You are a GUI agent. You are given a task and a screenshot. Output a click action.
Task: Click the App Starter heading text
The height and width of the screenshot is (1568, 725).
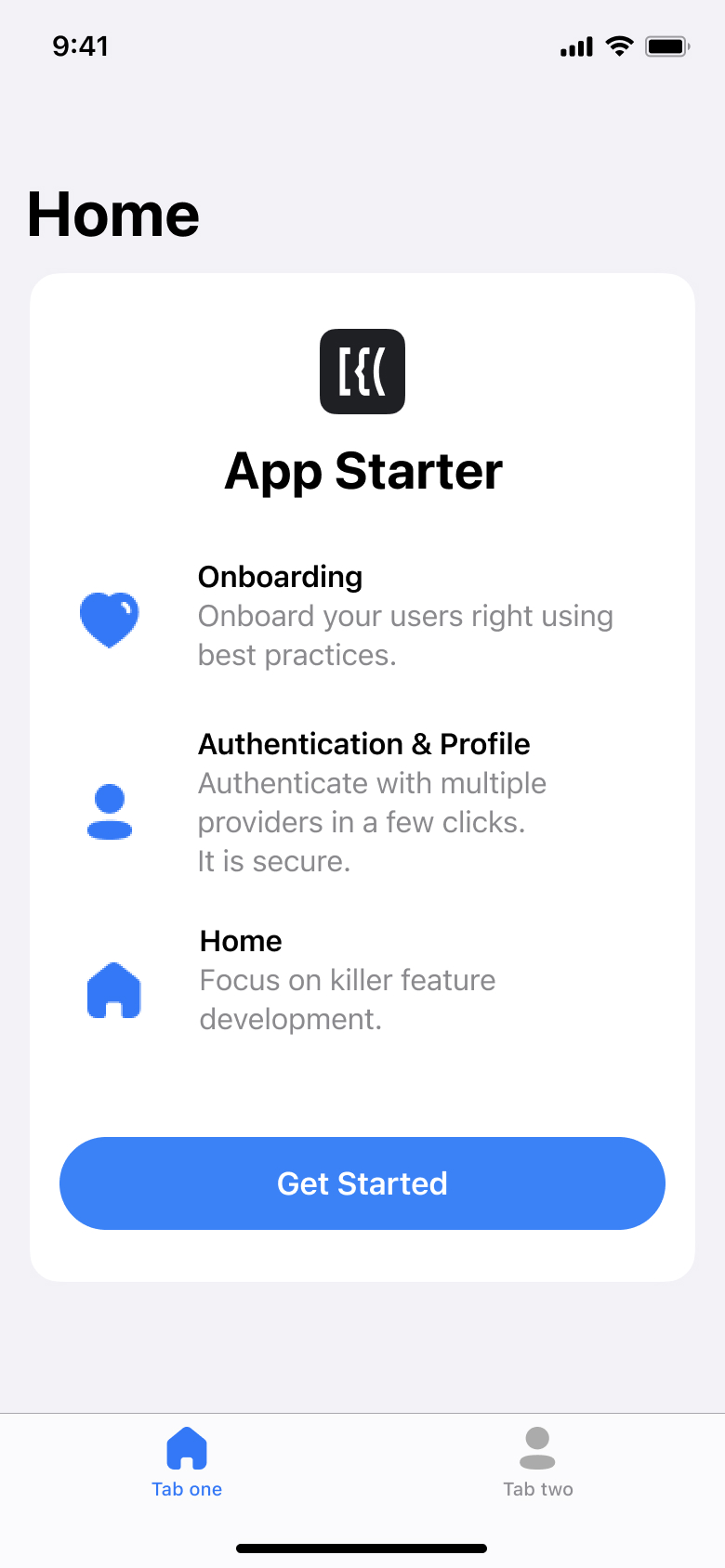[362, 472]
